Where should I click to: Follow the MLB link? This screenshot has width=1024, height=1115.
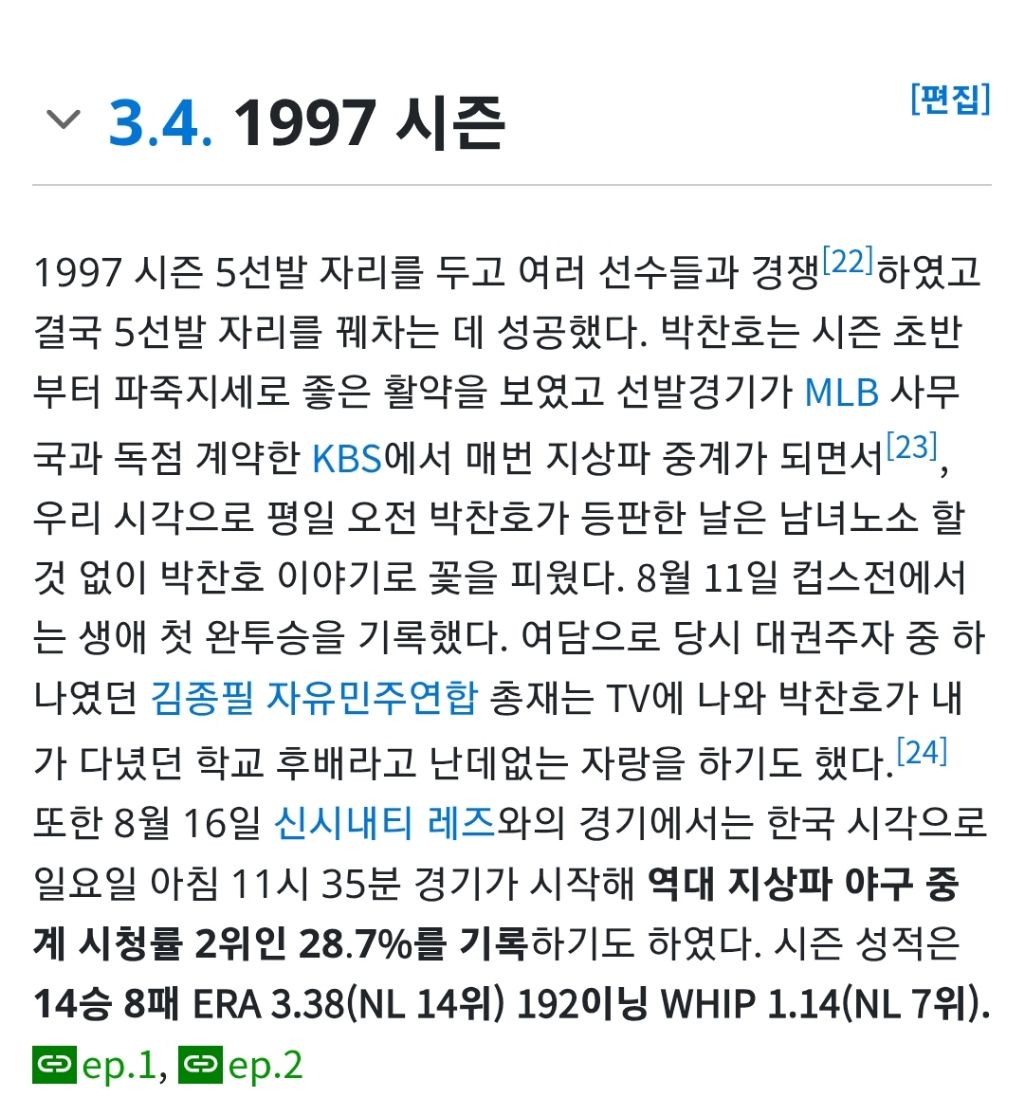(842, 392)
